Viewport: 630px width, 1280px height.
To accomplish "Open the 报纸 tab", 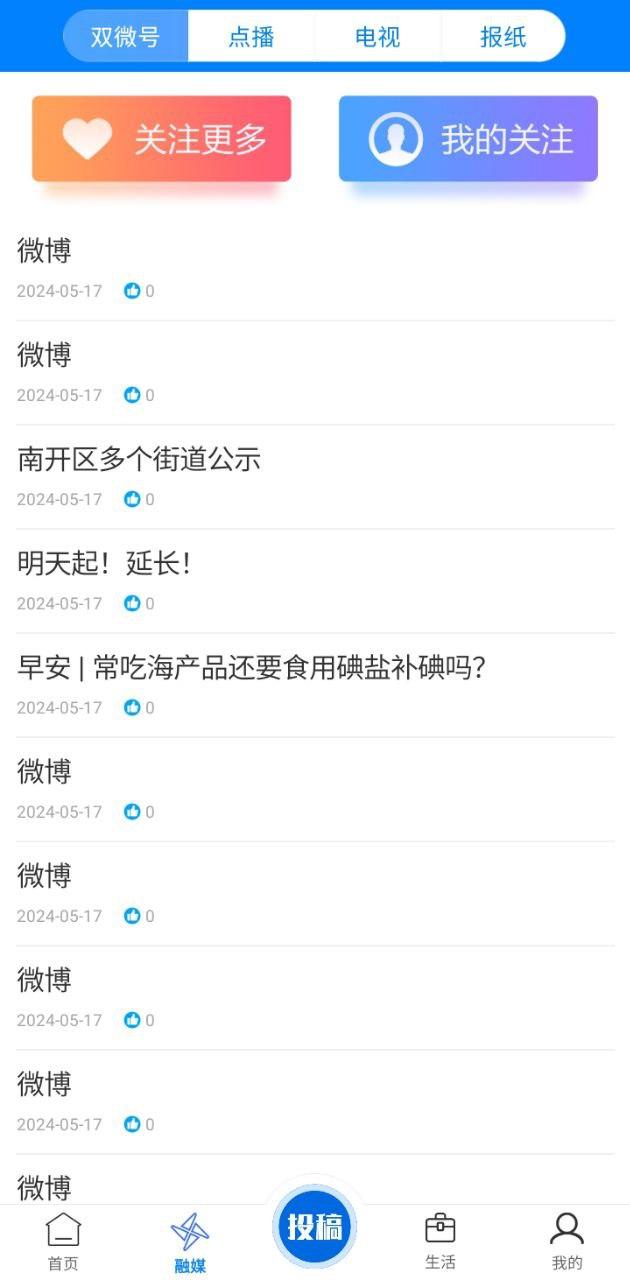I will pyautogui.click(x=503, y=37).
